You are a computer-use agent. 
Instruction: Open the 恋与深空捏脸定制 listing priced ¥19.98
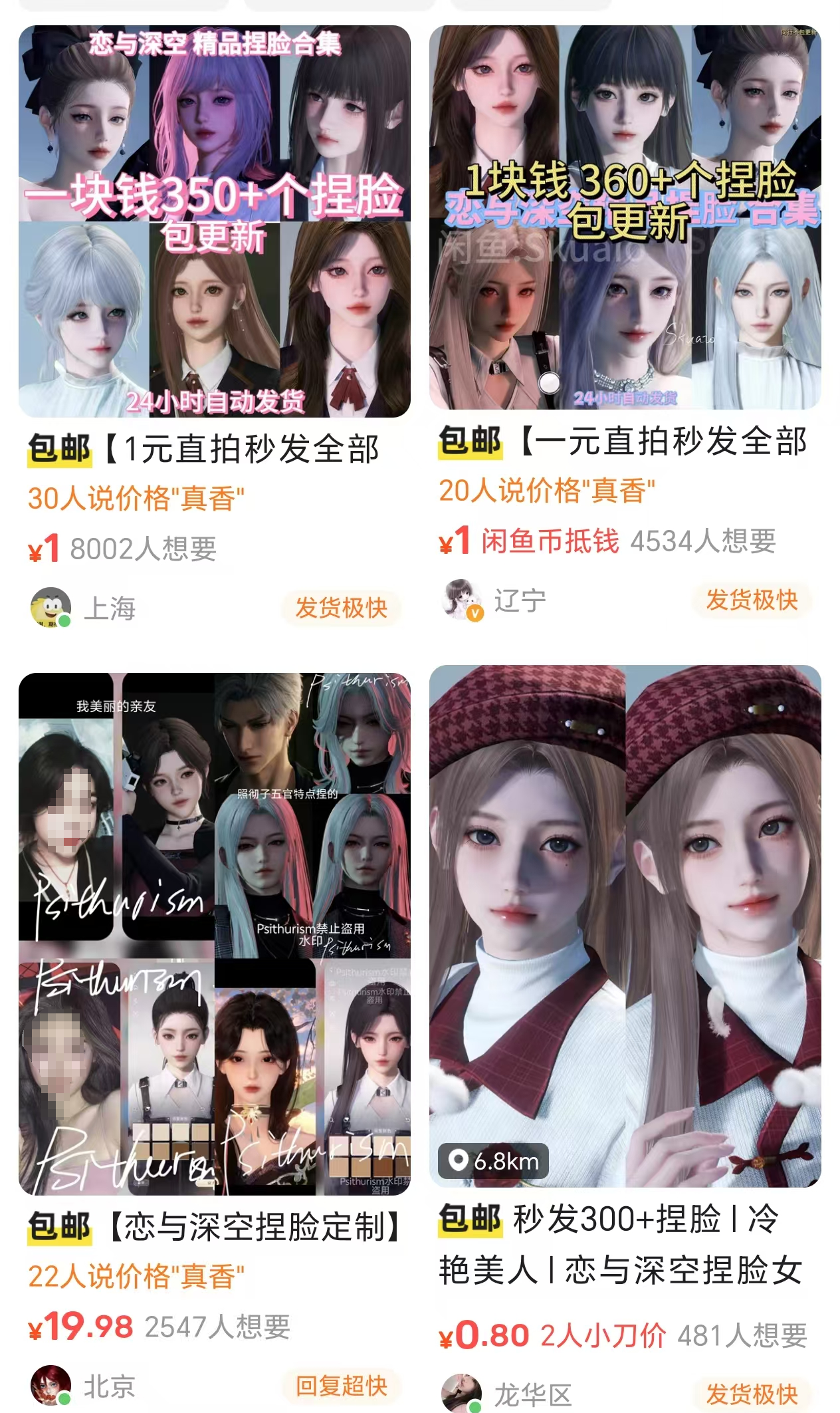point(214,934)
